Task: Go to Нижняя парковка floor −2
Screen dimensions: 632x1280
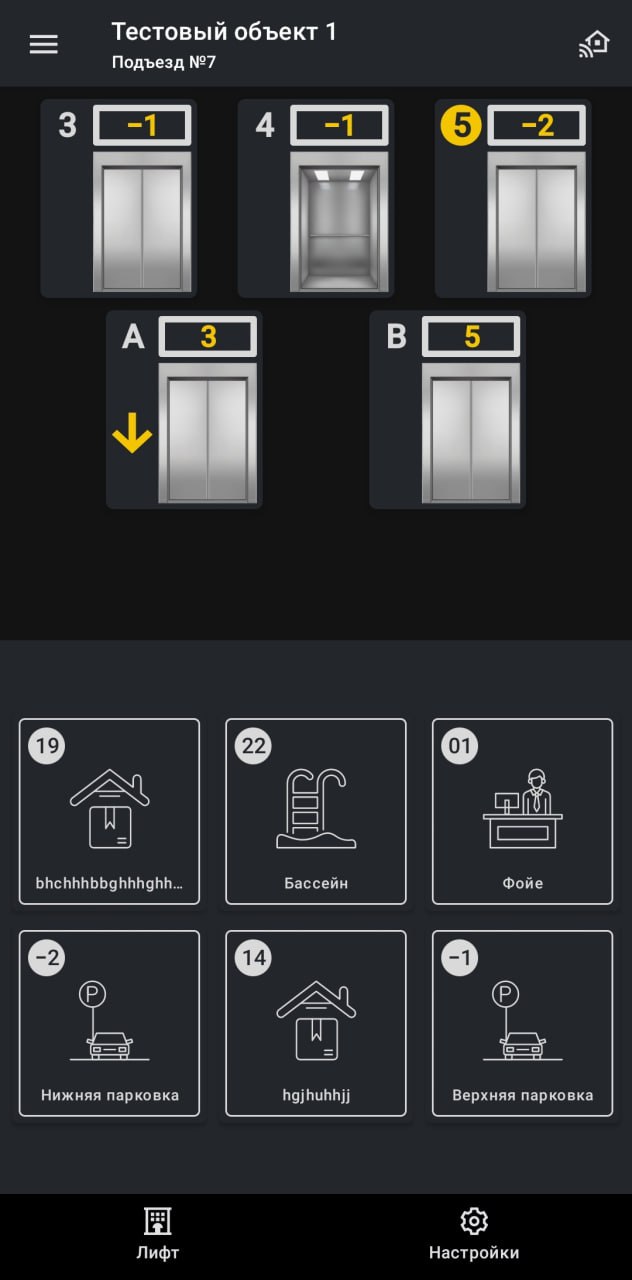Action: [x=109, y=1023]
